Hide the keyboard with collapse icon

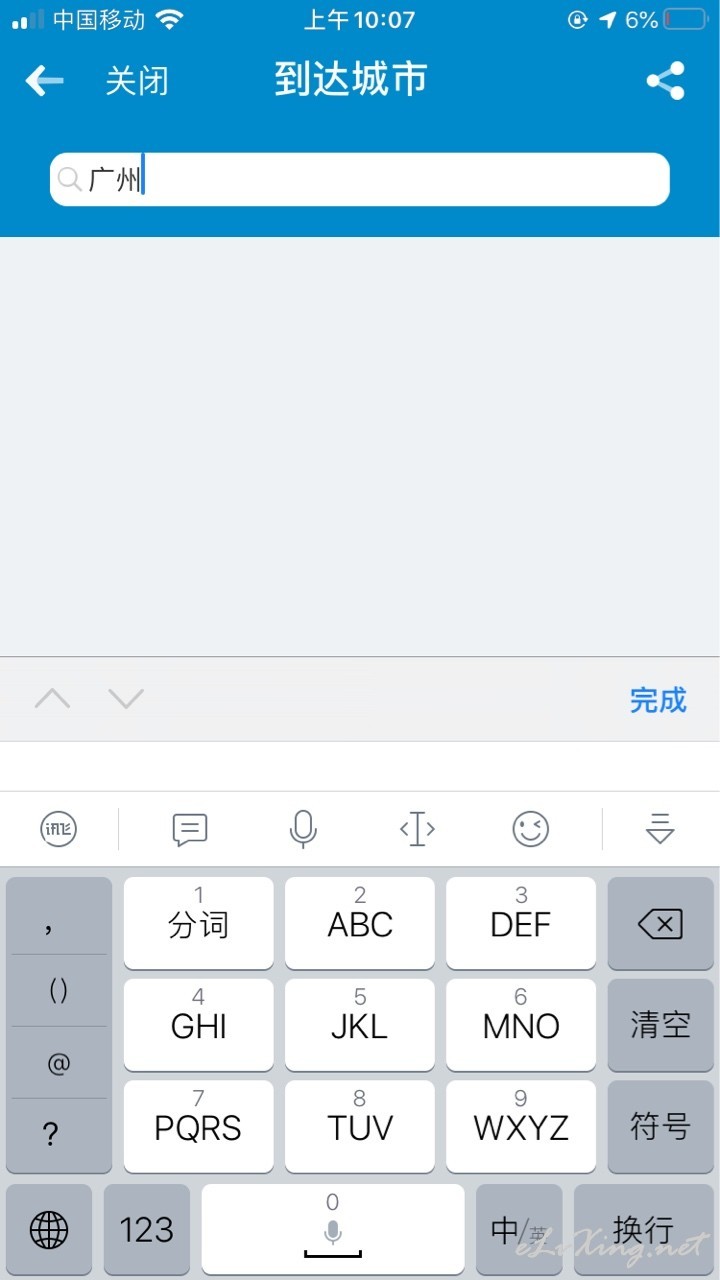pyautogui.click(x=660, y=829)
